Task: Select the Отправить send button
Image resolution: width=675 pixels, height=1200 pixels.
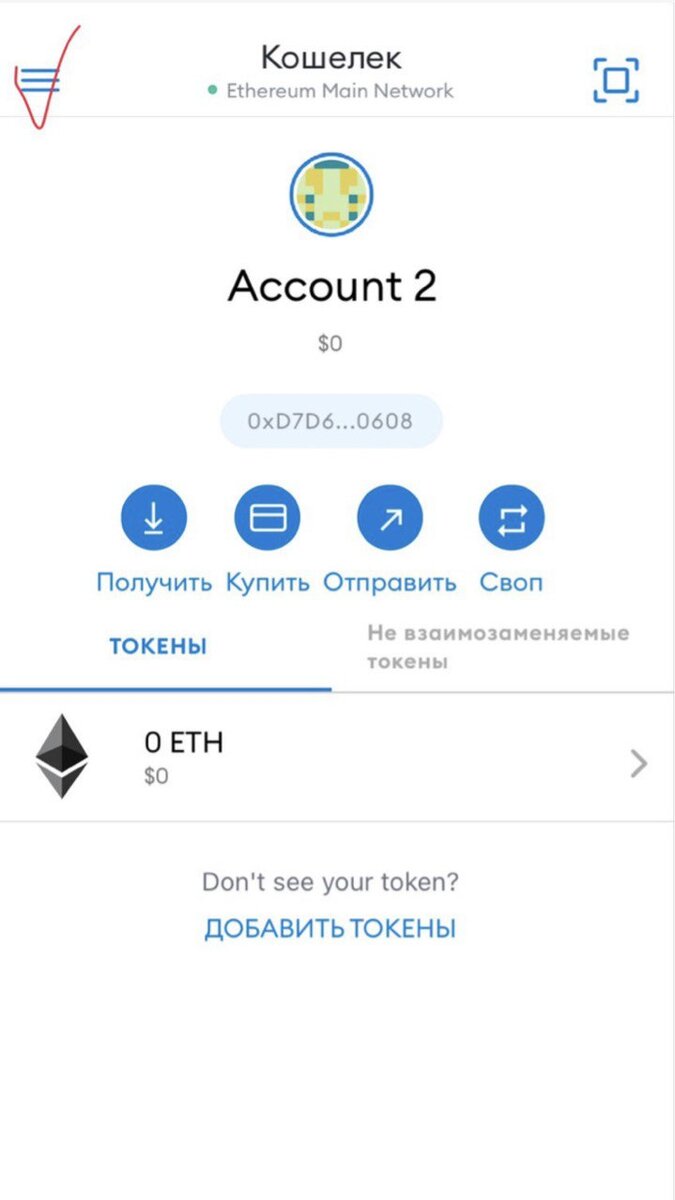Action: [x=390, y=518]
